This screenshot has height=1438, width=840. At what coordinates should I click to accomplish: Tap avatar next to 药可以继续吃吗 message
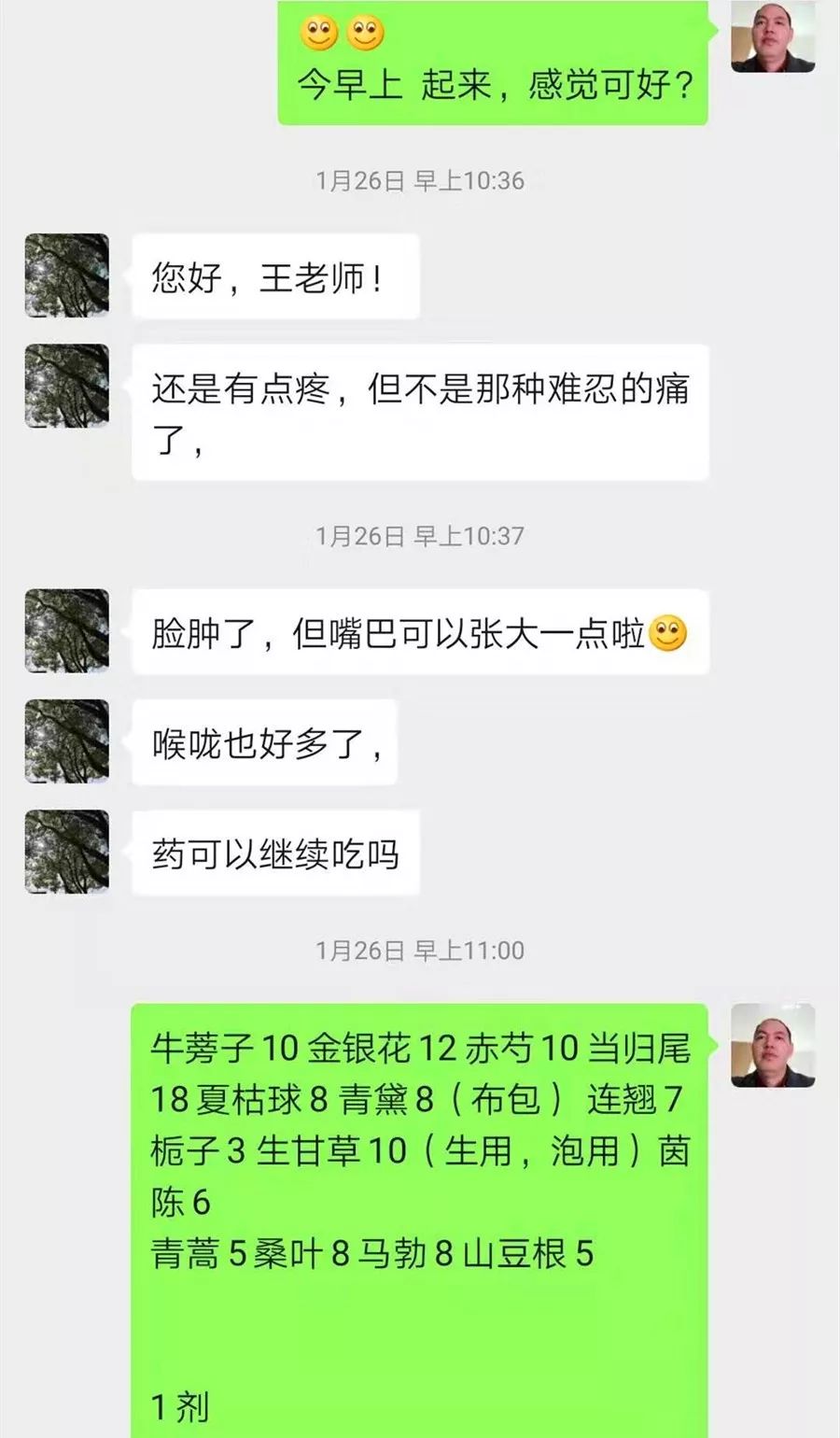(67, 852)
